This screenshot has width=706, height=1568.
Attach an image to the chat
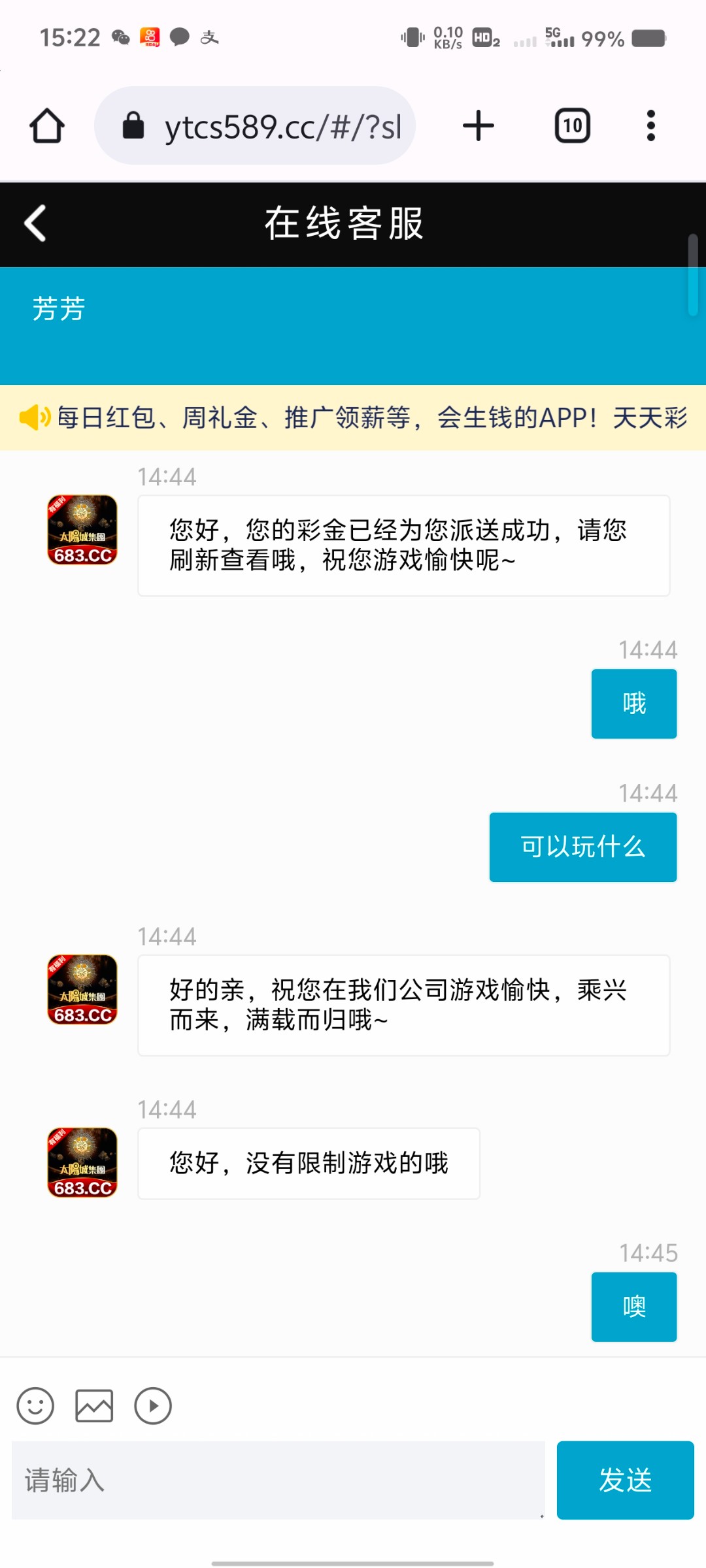coord(94,1405)
